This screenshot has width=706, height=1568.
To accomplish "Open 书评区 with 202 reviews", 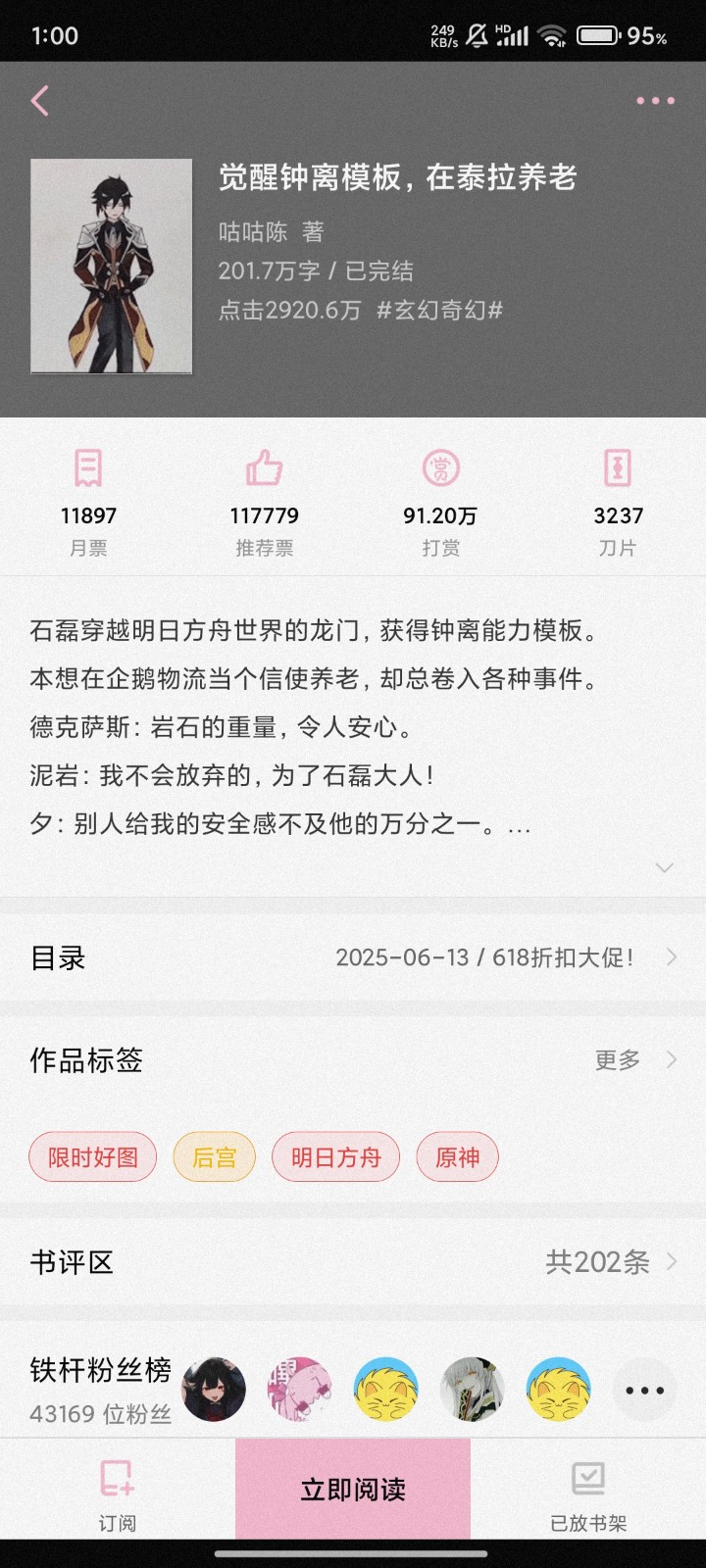I will [x=353, y=1261].
